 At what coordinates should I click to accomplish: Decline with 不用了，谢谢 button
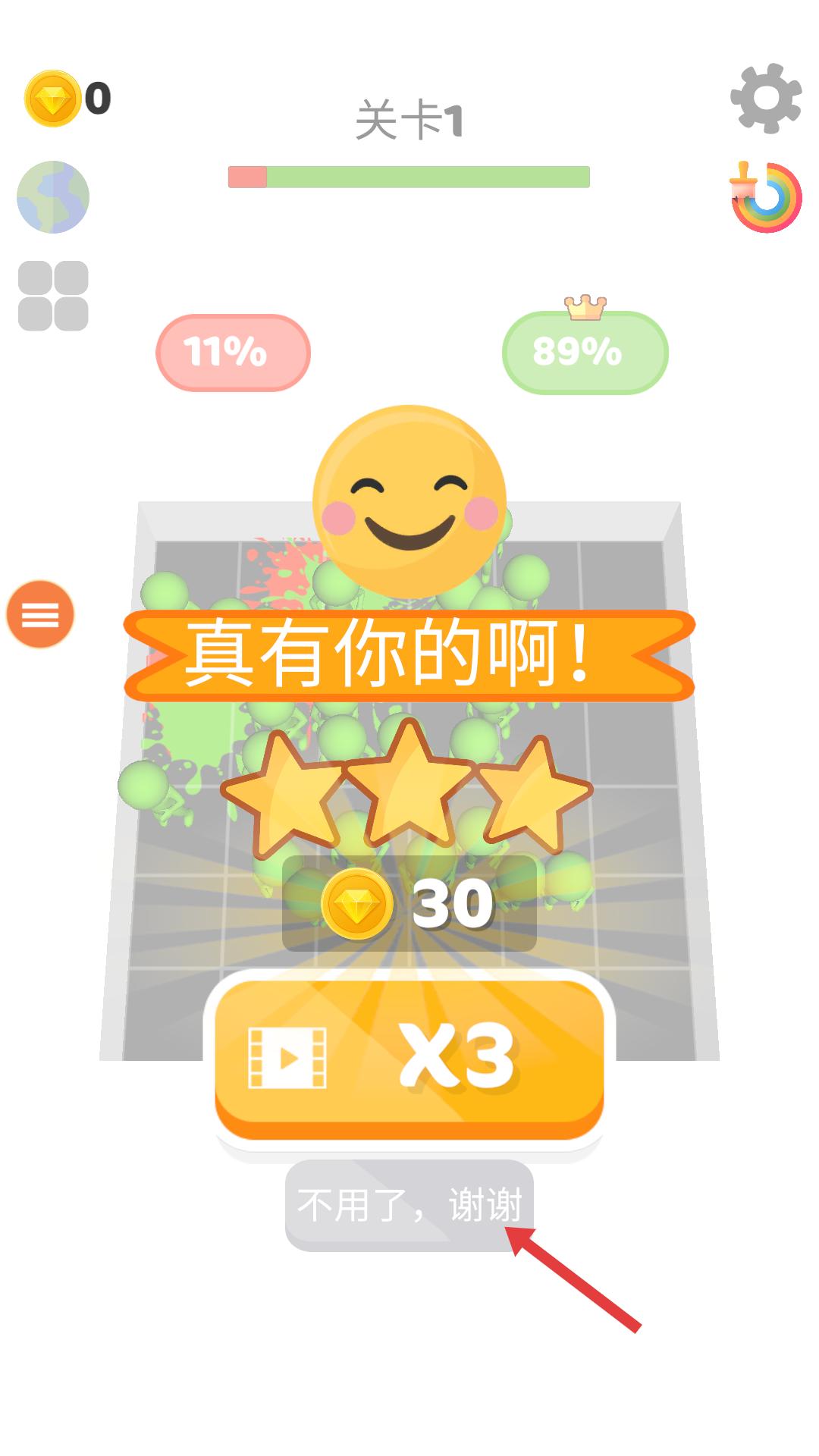pos(409,1204)
